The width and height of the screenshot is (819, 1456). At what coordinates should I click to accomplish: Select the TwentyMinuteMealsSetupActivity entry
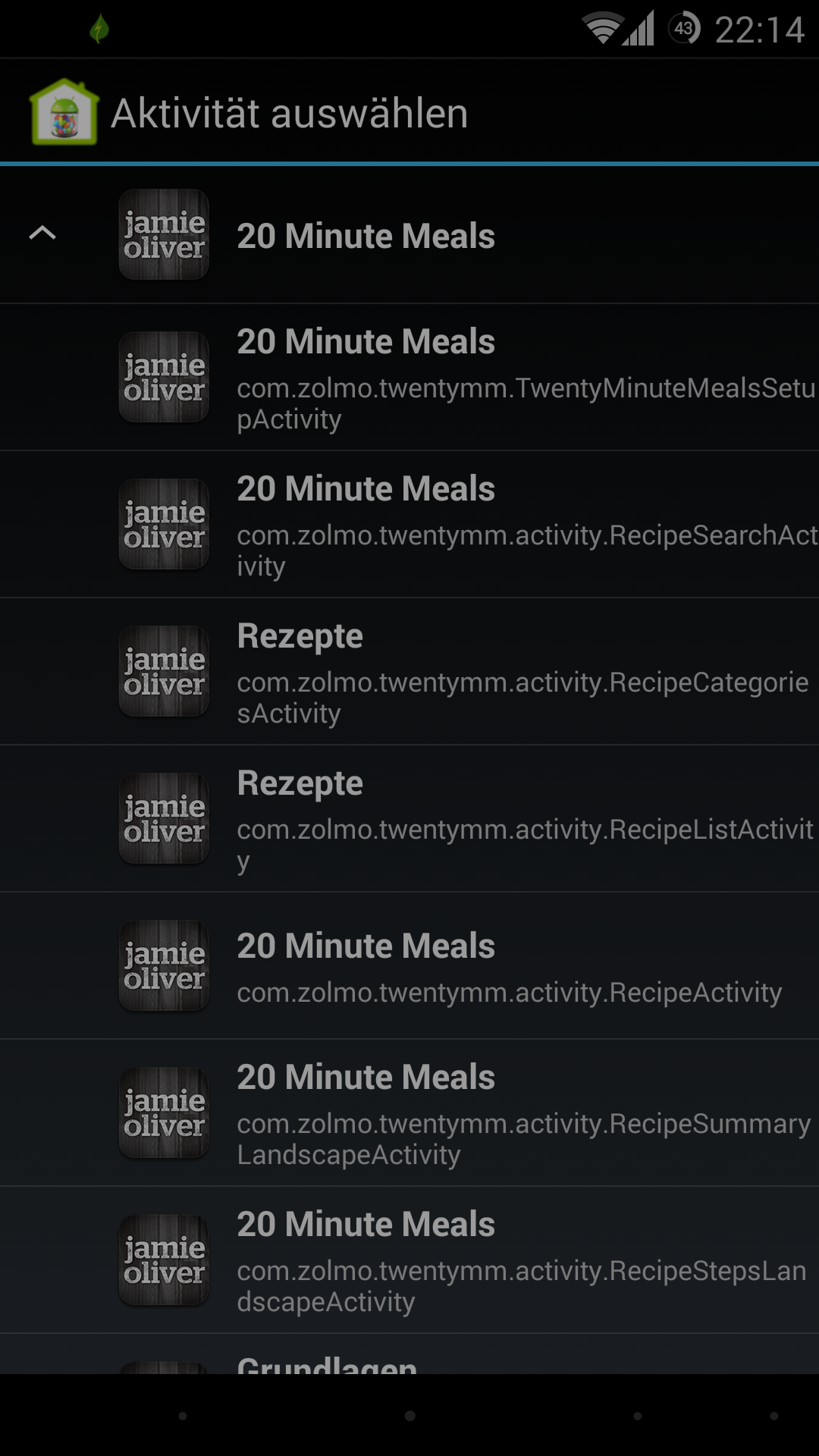[x=409, y=378]
